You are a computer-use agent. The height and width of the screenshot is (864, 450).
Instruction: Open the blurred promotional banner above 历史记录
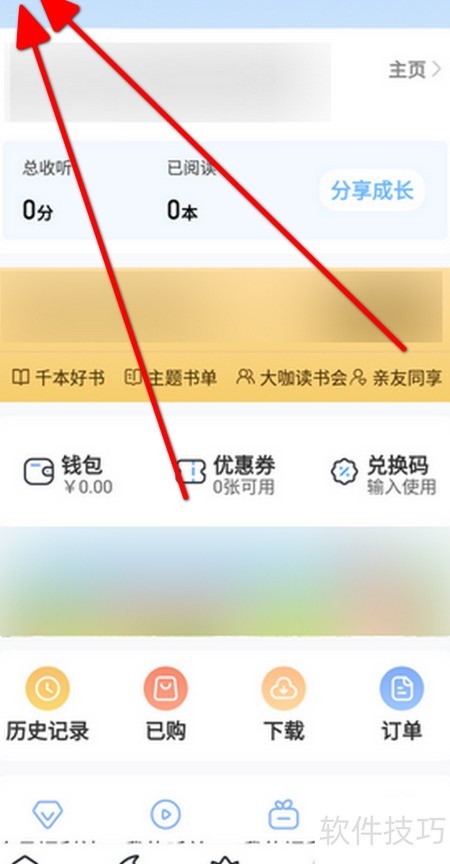click(x=225, y=581)
